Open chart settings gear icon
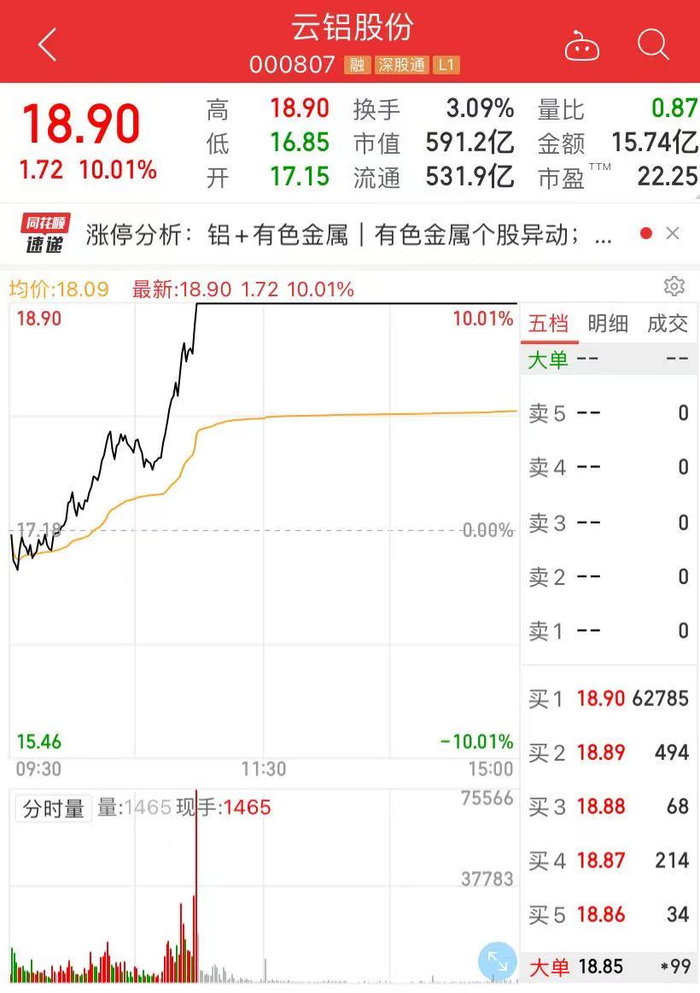 674,286
